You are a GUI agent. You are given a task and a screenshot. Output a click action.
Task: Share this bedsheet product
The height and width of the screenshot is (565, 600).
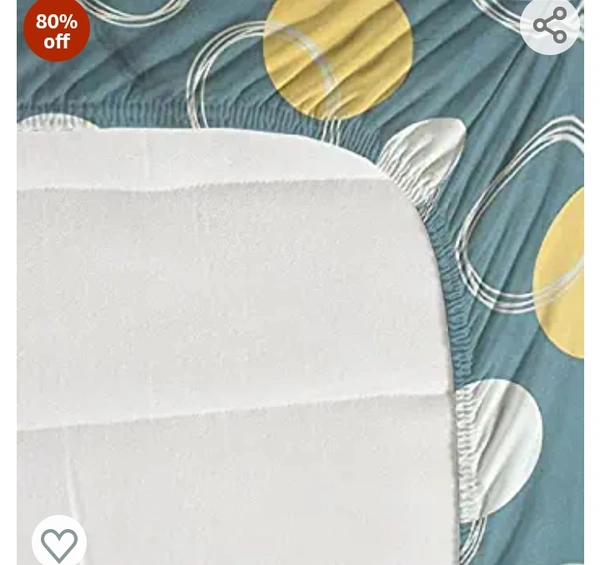549,24
